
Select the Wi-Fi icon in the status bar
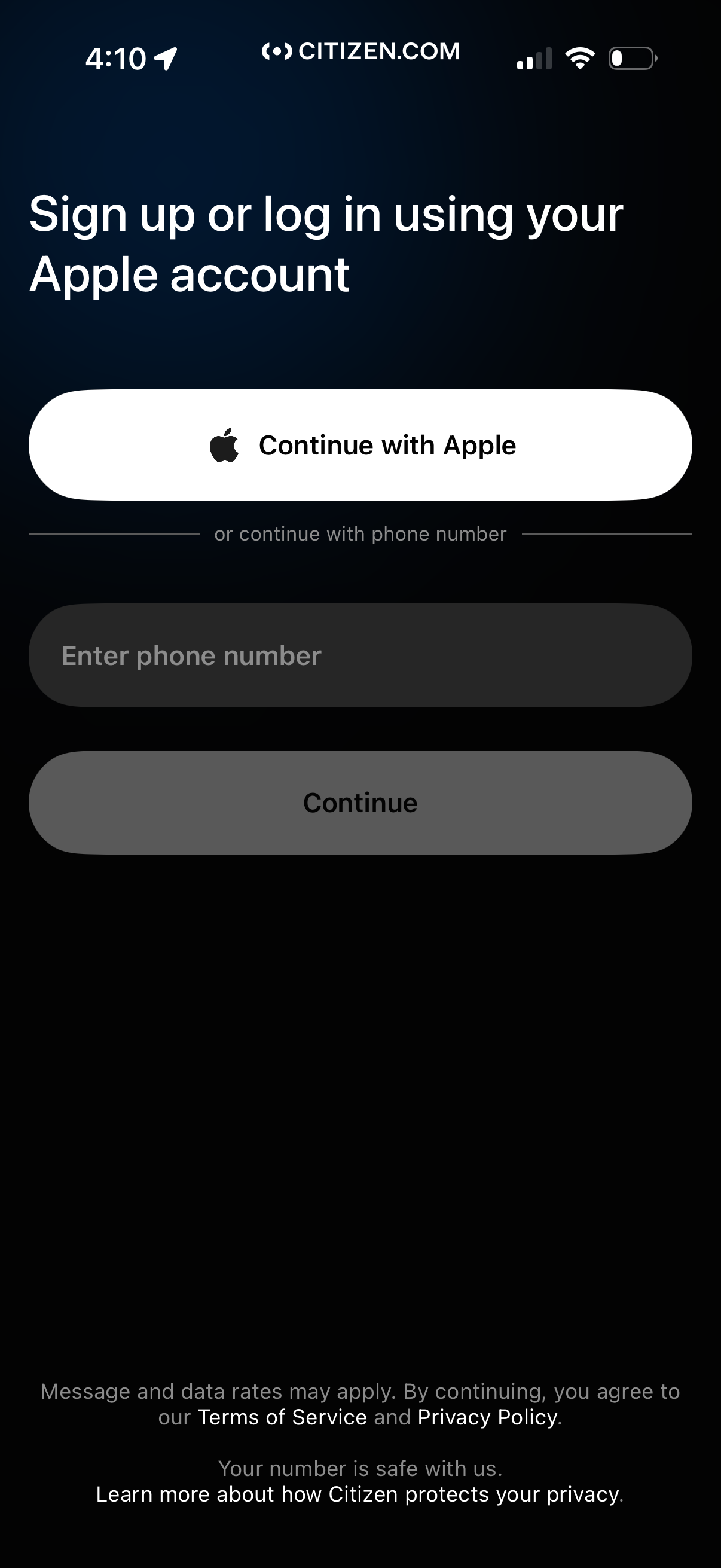point(579,58)
